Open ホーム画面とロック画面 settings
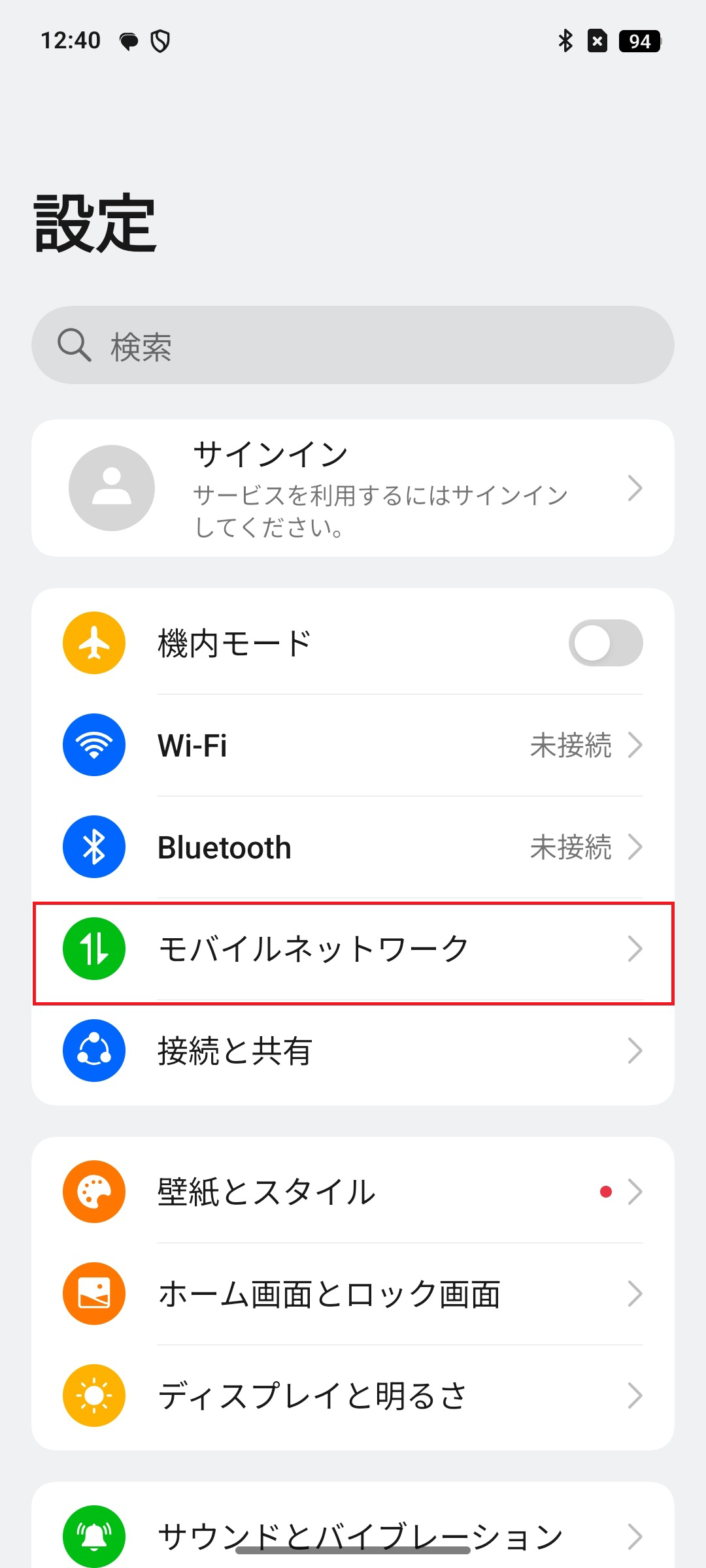706x1568 pixels. click(x=353, y=1293)
